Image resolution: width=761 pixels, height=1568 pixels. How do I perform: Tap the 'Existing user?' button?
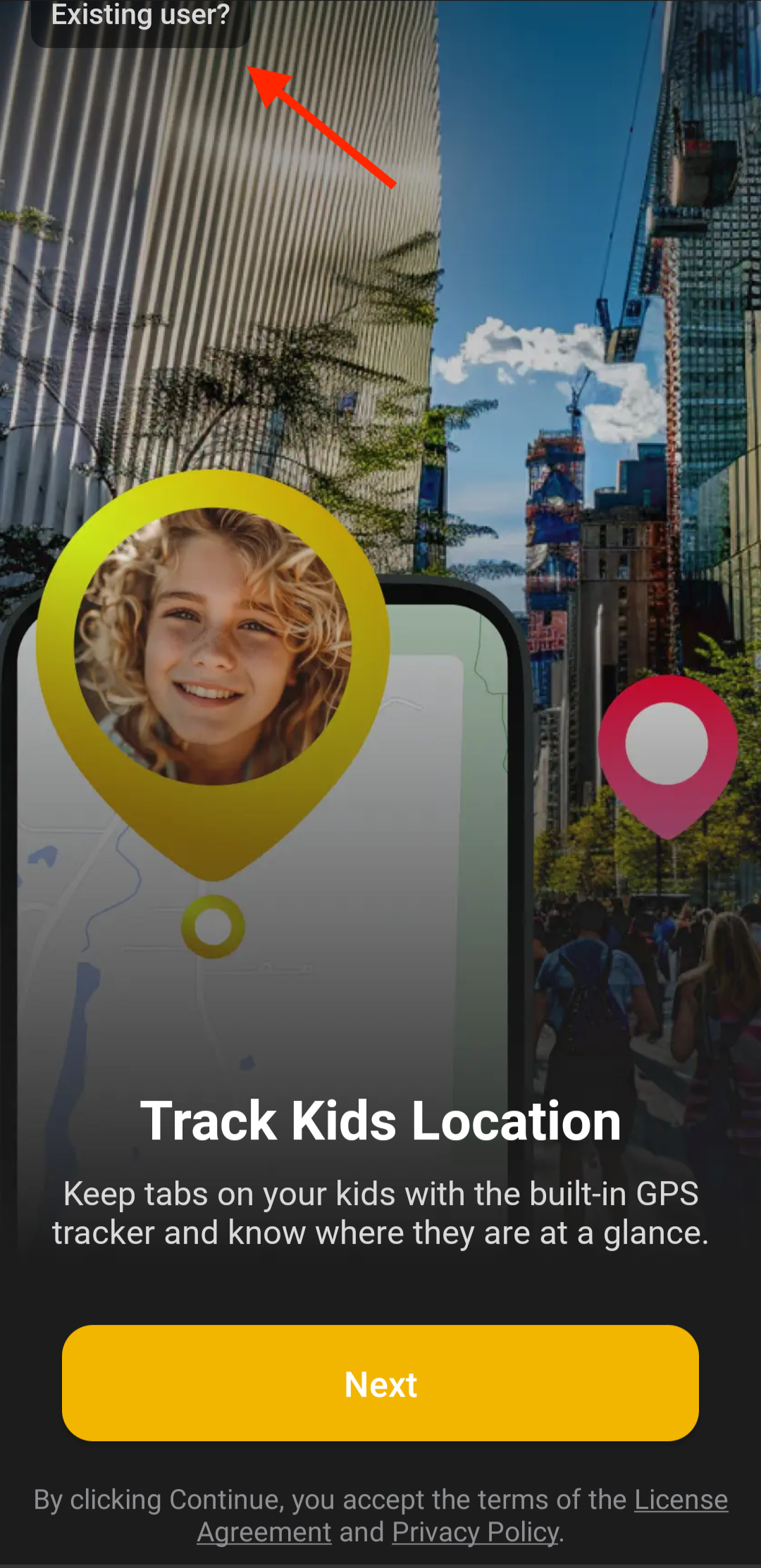140,18
